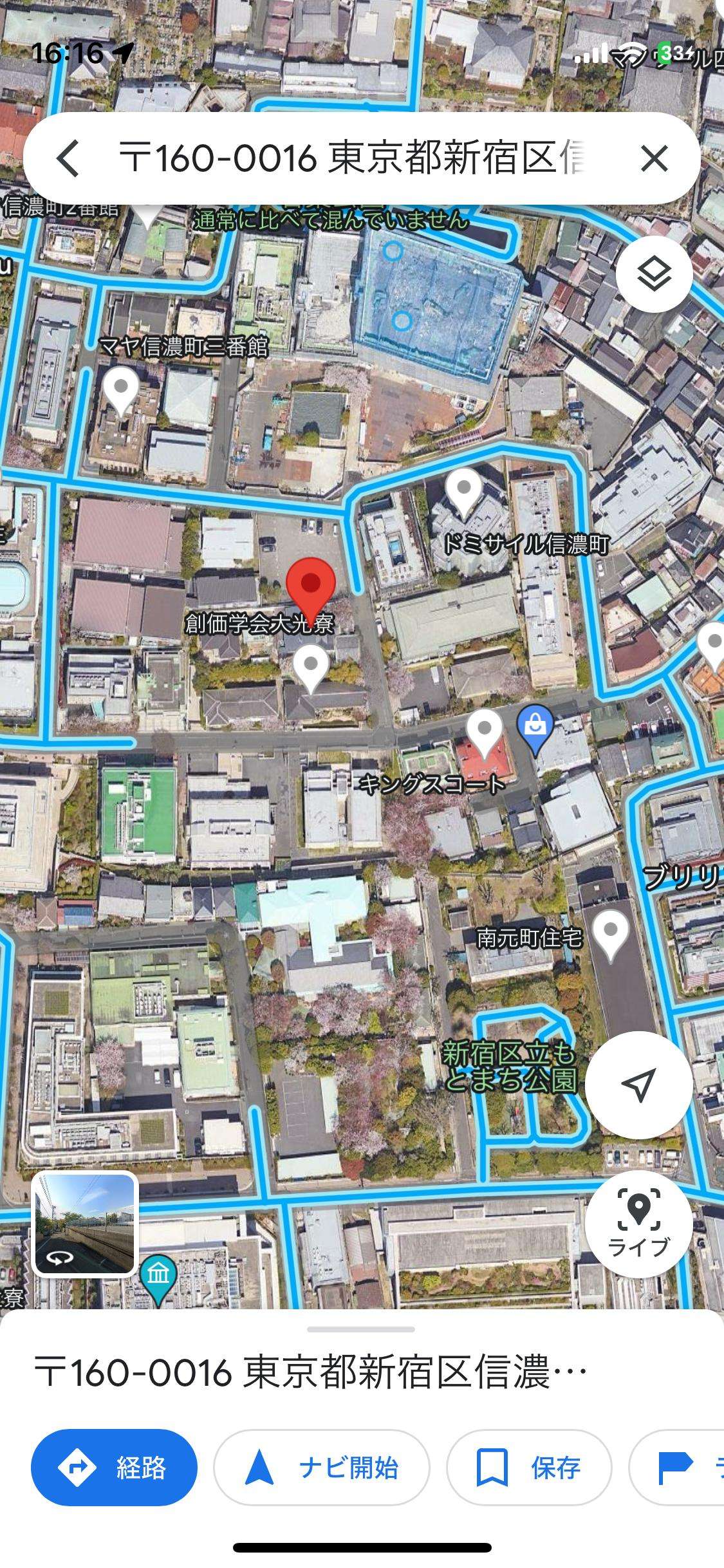The image size is (724, 1568).
Task: Open the blue shopping bag marker
Action: click(535, 729)
